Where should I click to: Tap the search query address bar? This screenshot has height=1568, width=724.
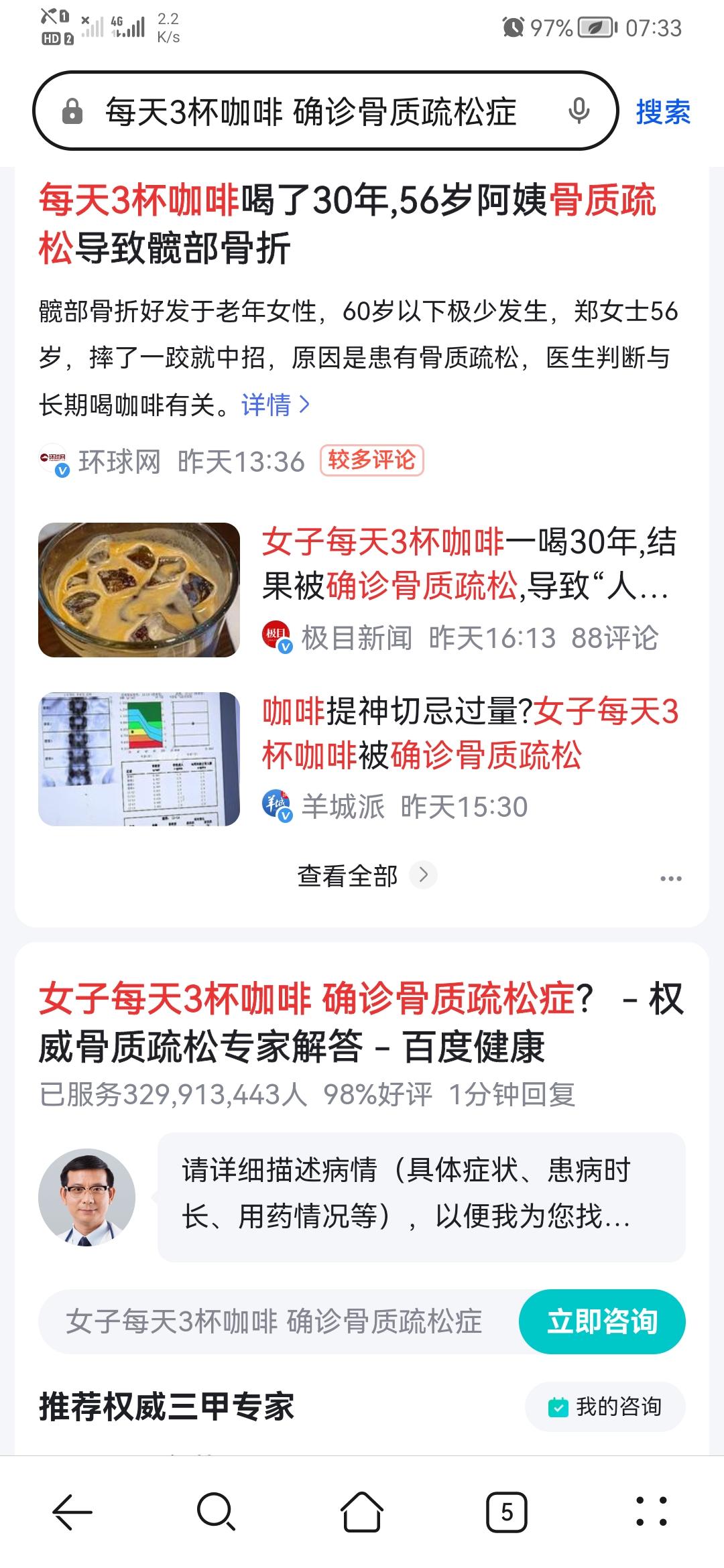point(310,111)
